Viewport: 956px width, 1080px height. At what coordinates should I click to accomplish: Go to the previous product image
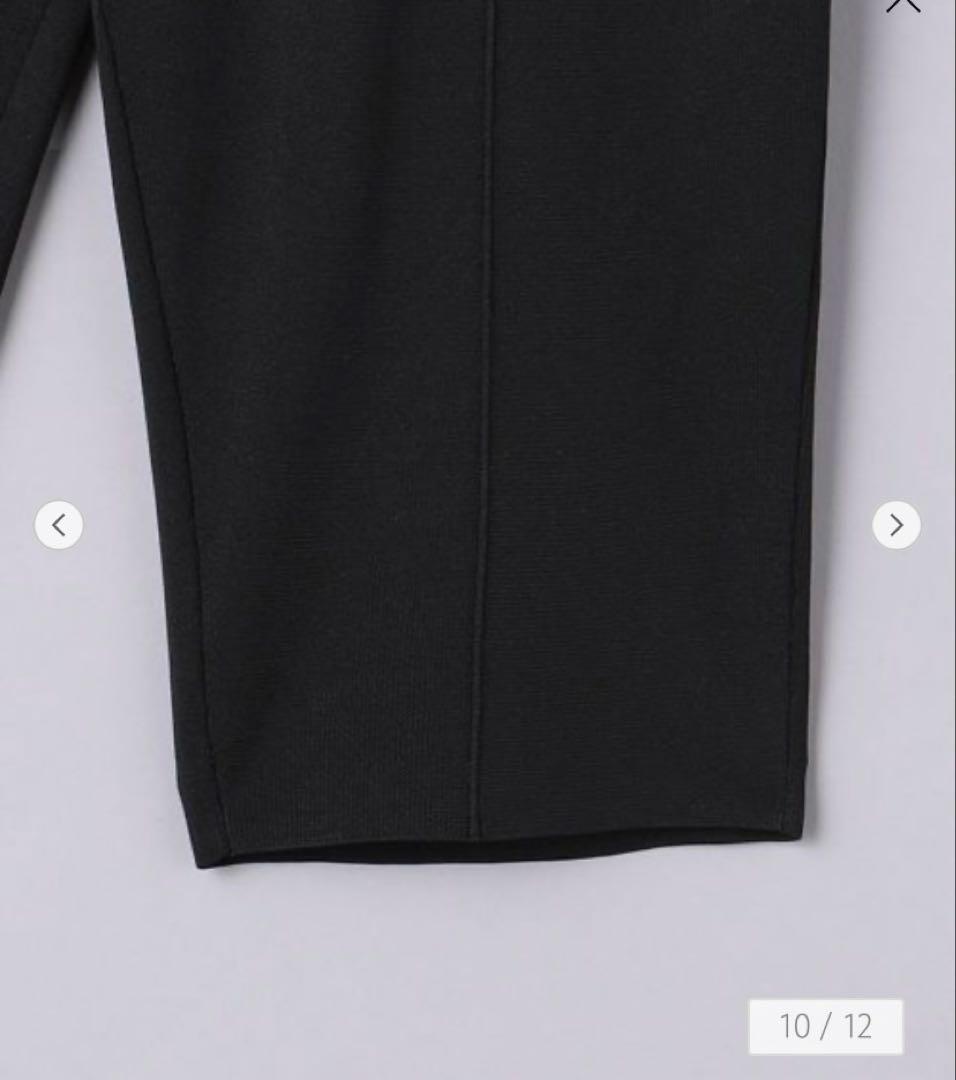(59, 525)
